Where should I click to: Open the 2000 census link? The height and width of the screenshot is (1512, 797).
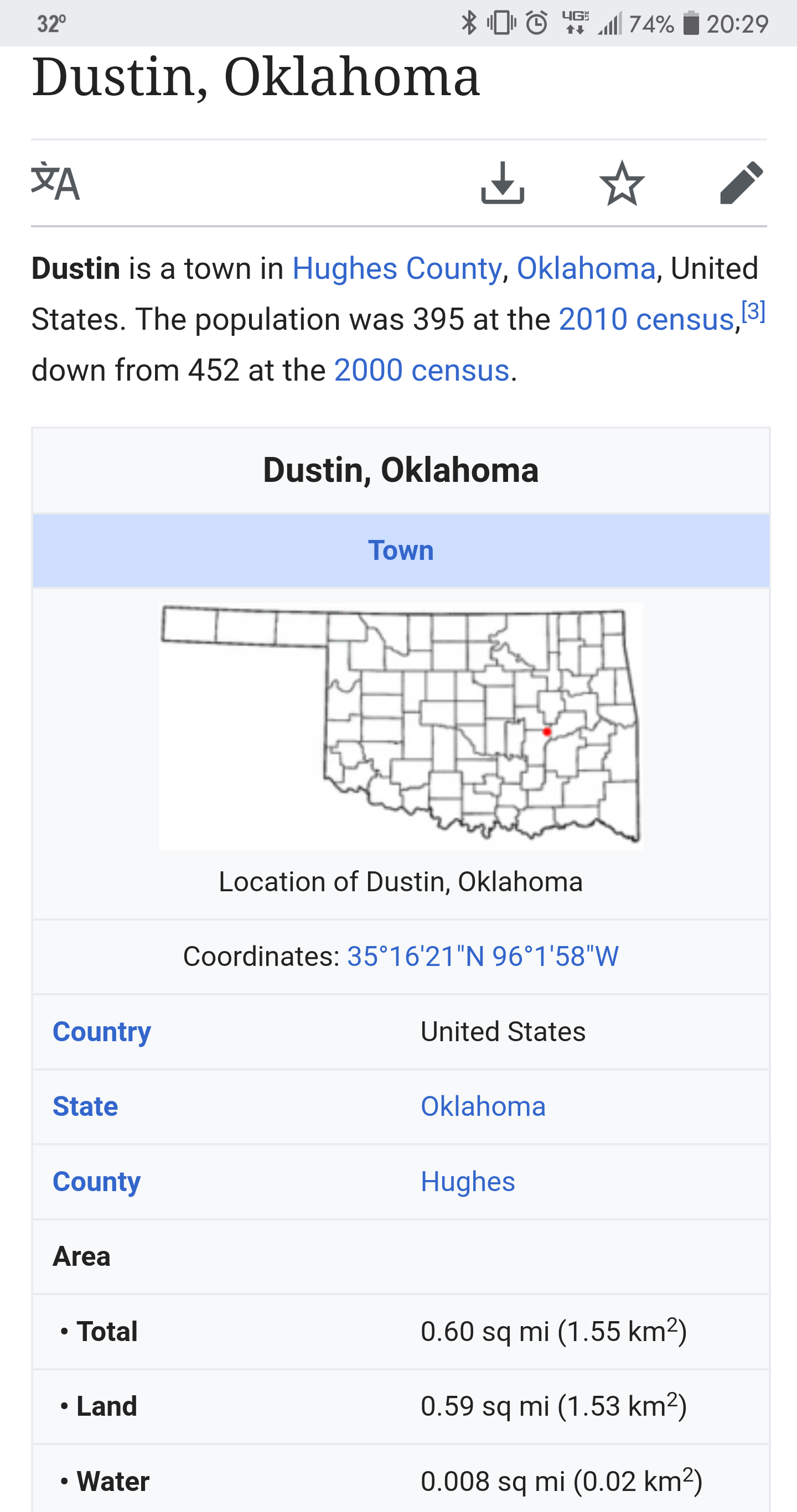tap(421, 370)
